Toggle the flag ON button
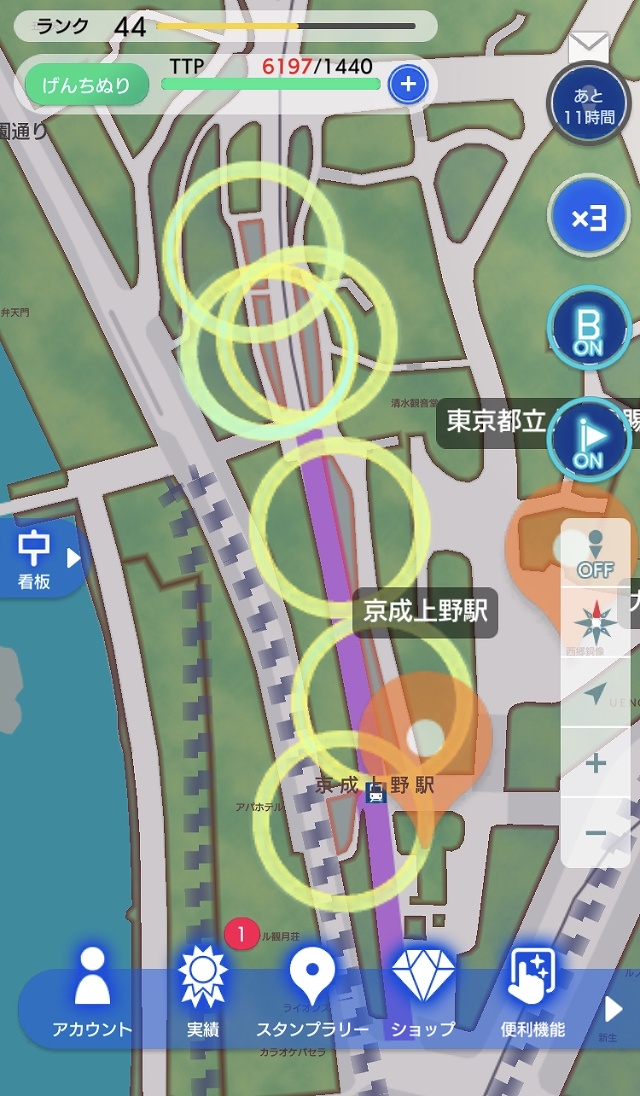The height and width of the screenshot is (1096, 640). [588, 440]
